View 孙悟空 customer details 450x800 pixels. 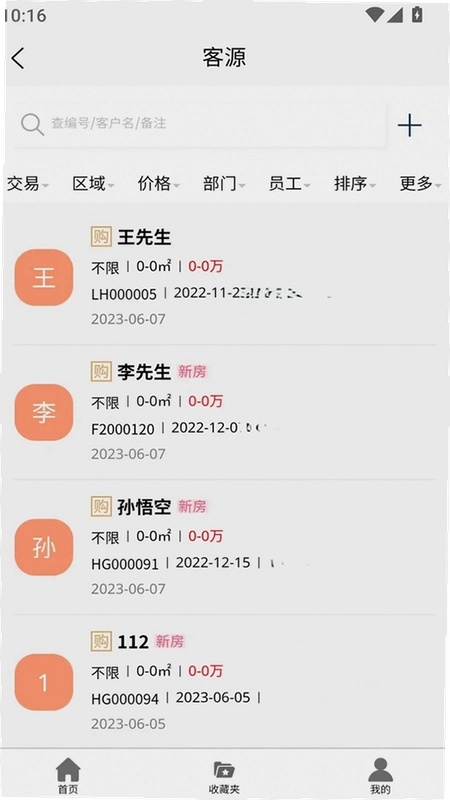[x=224, y=547]
